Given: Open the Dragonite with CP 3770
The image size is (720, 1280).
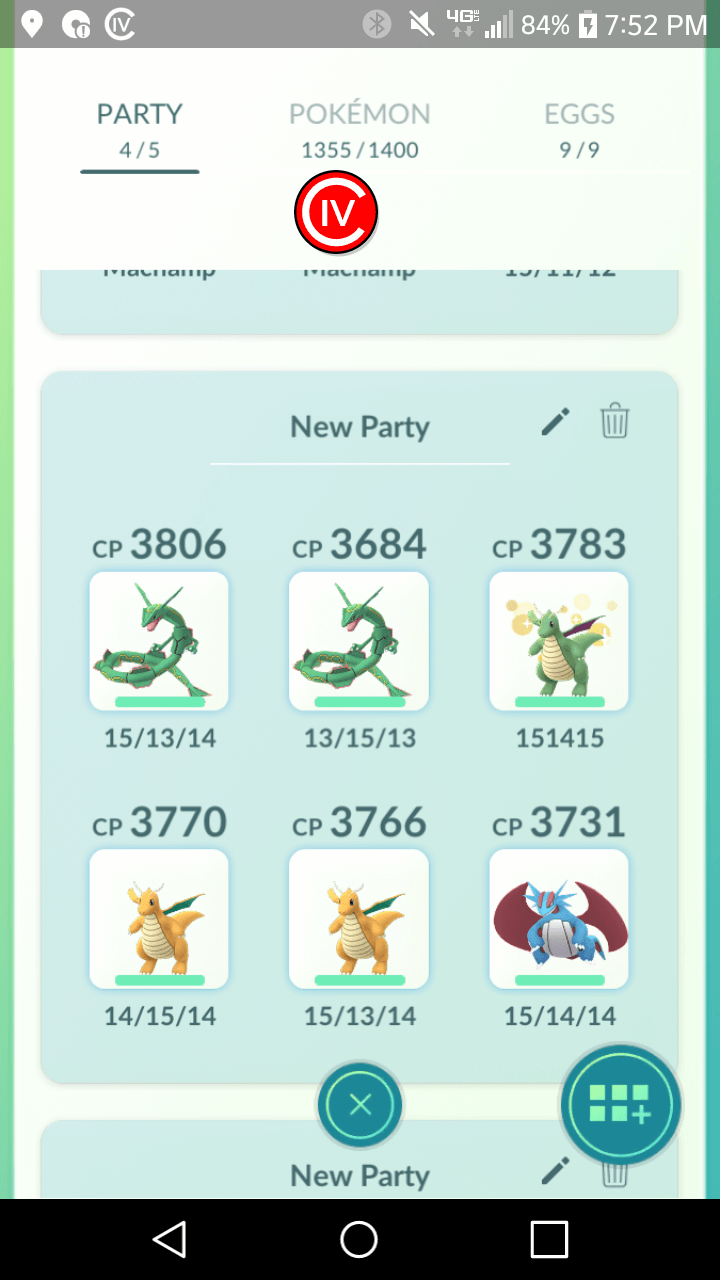Looking at the screenshot, I should (159, 919).
